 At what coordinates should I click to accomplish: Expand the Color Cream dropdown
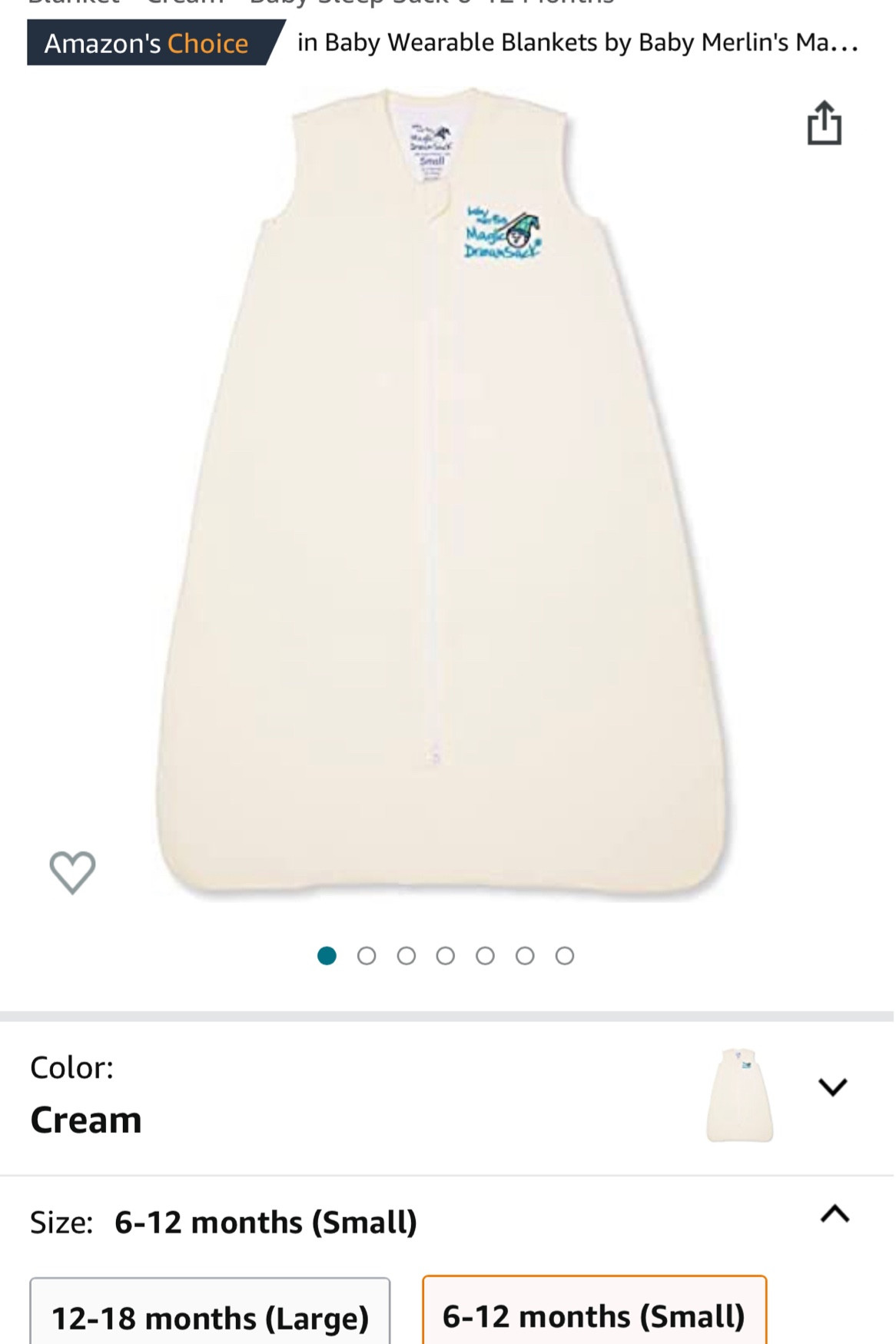point(832,1087)
